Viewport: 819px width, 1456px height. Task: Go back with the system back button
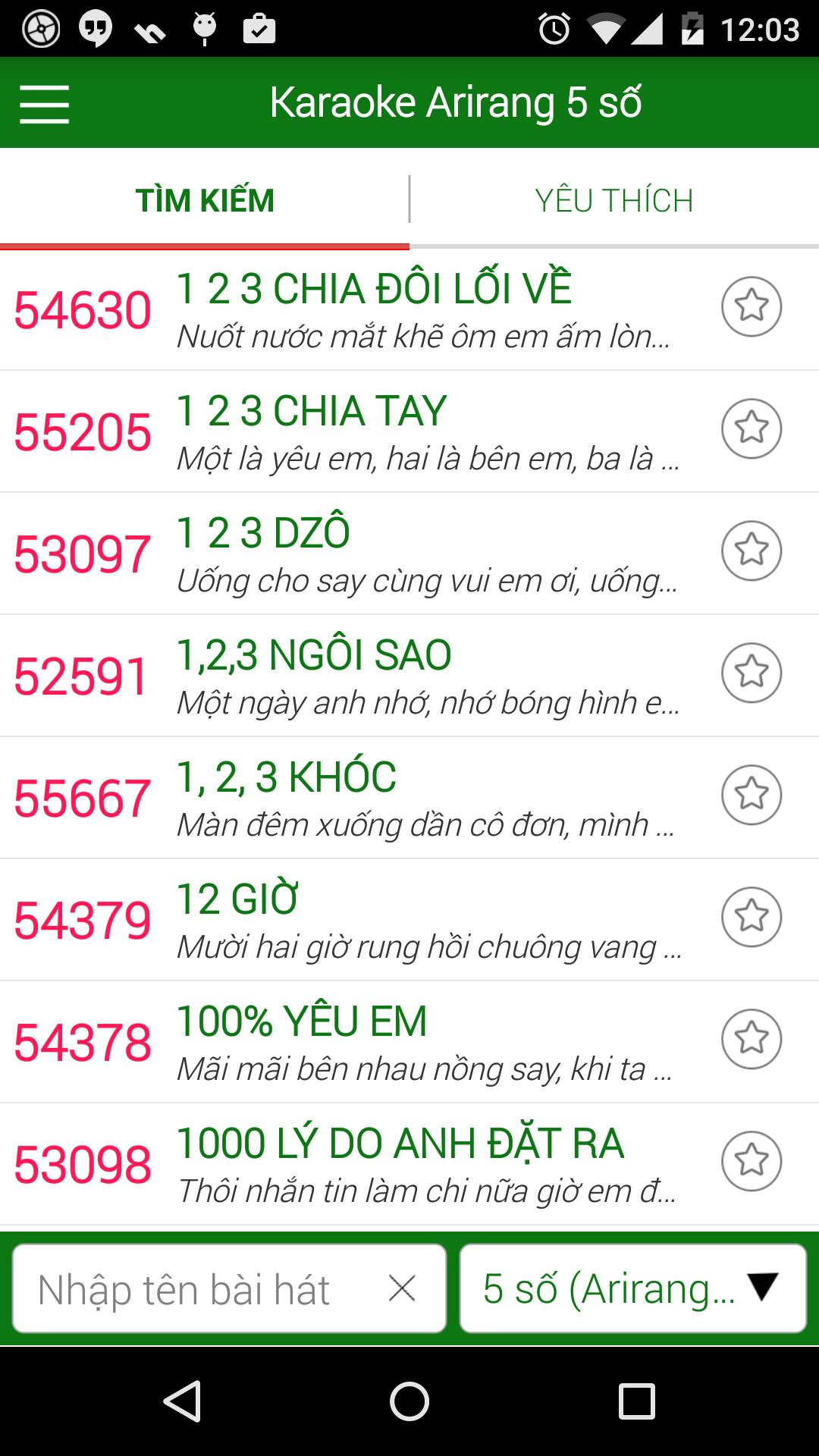pyautogui.click(x=183, y=1401)
